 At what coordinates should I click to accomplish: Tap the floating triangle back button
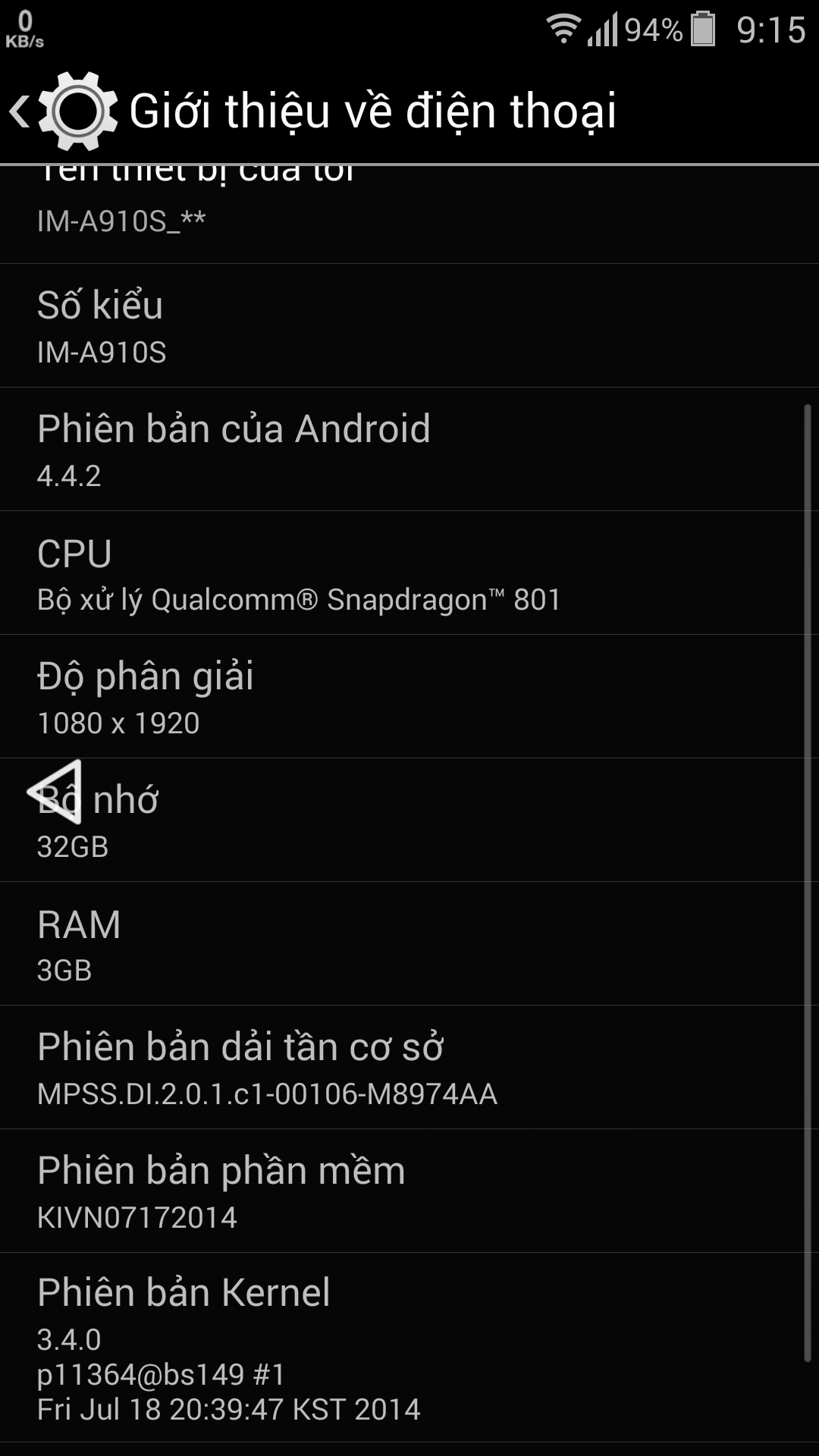tap(56, 792)
